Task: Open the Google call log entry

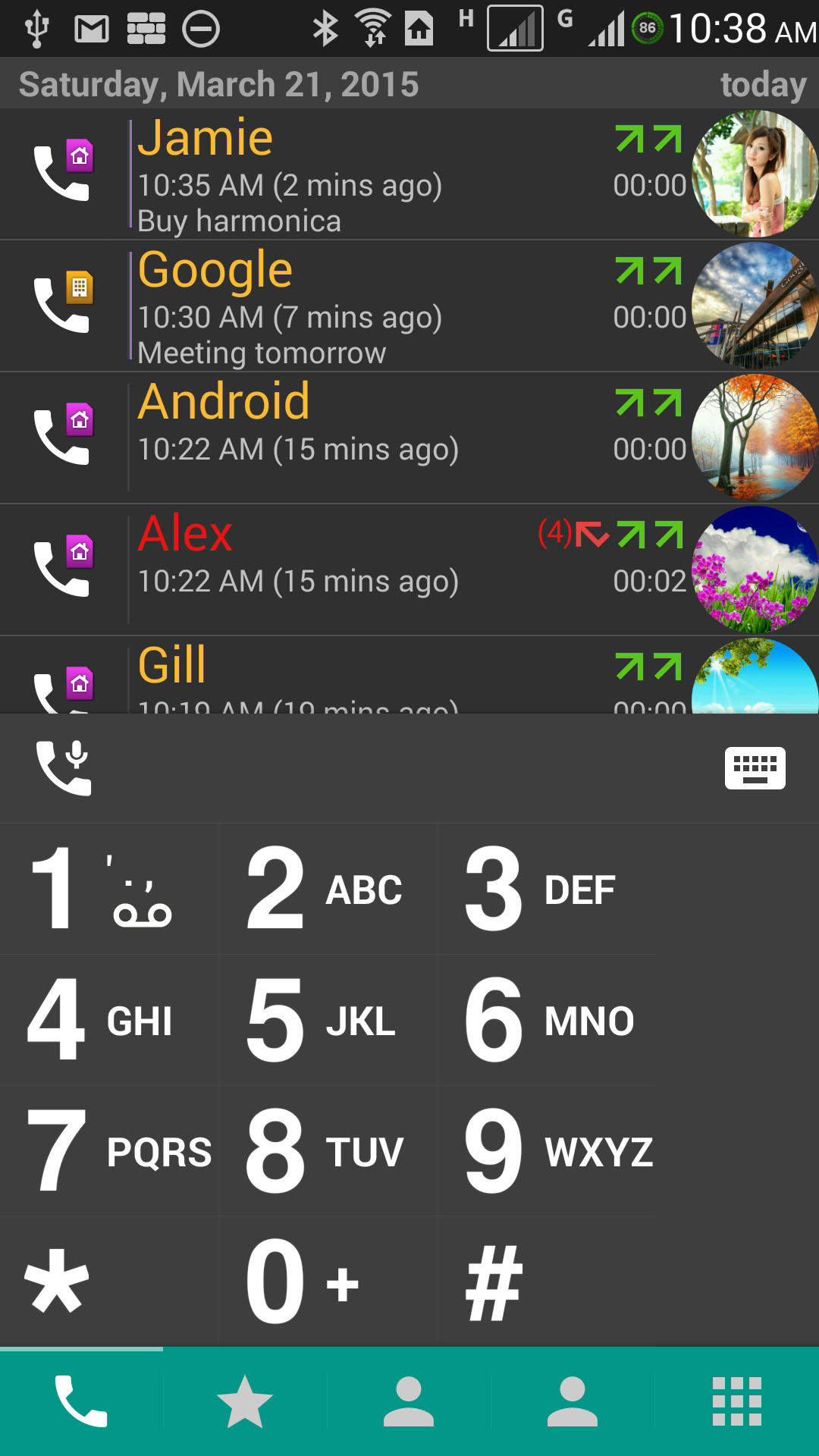Action: tap(364, 306)
